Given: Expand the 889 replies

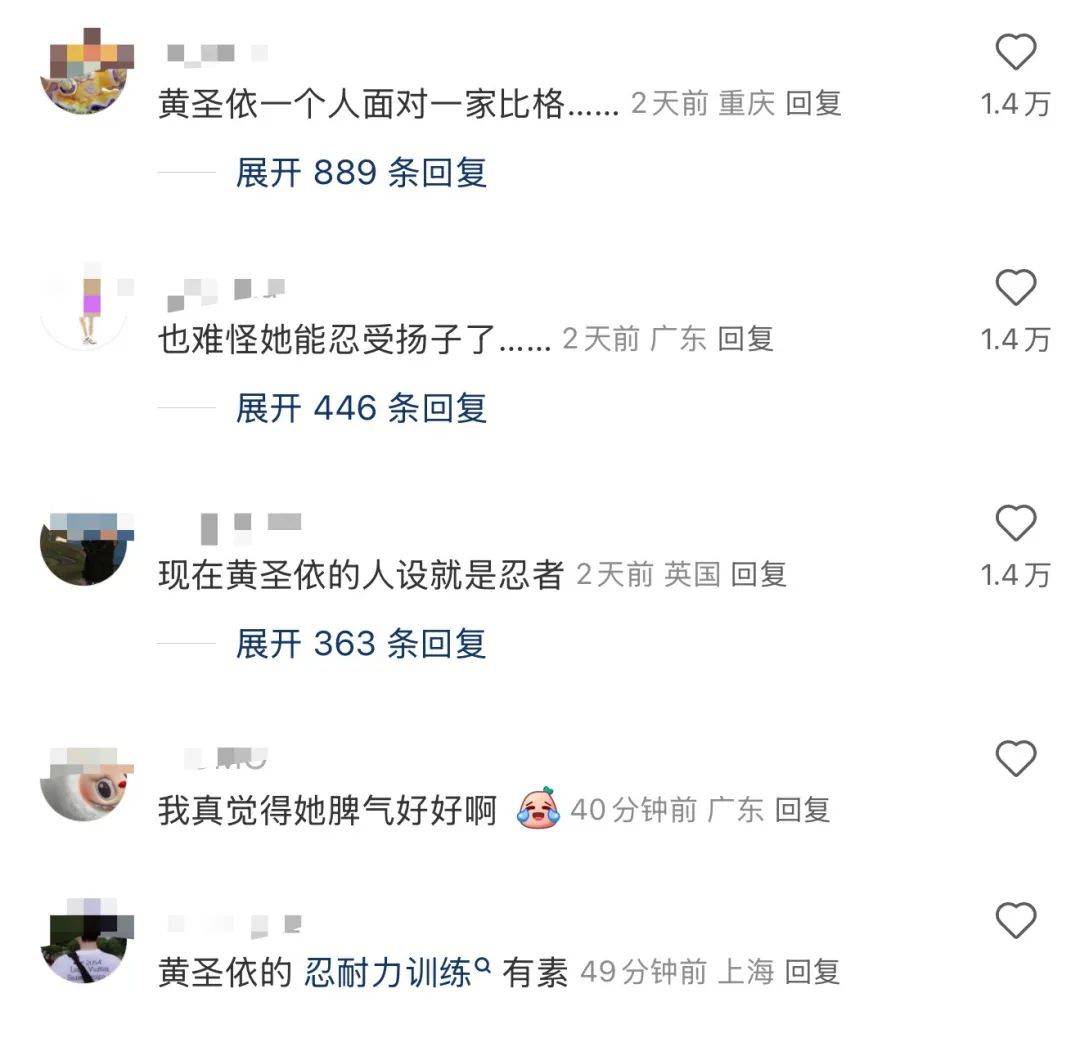Looking at the screenshot, I should pos(360,173).
